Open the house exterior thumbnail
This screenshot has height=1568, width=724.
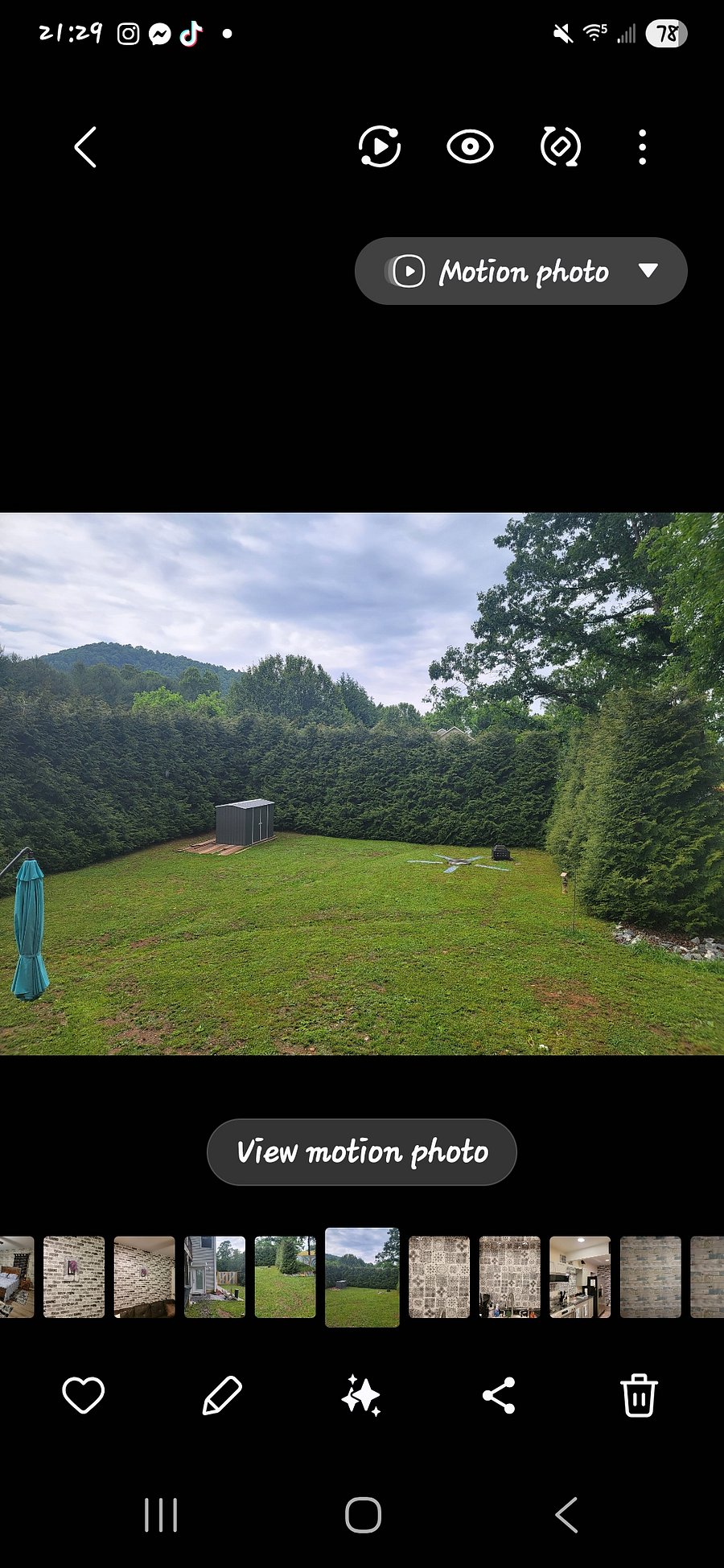[215, 1277]
